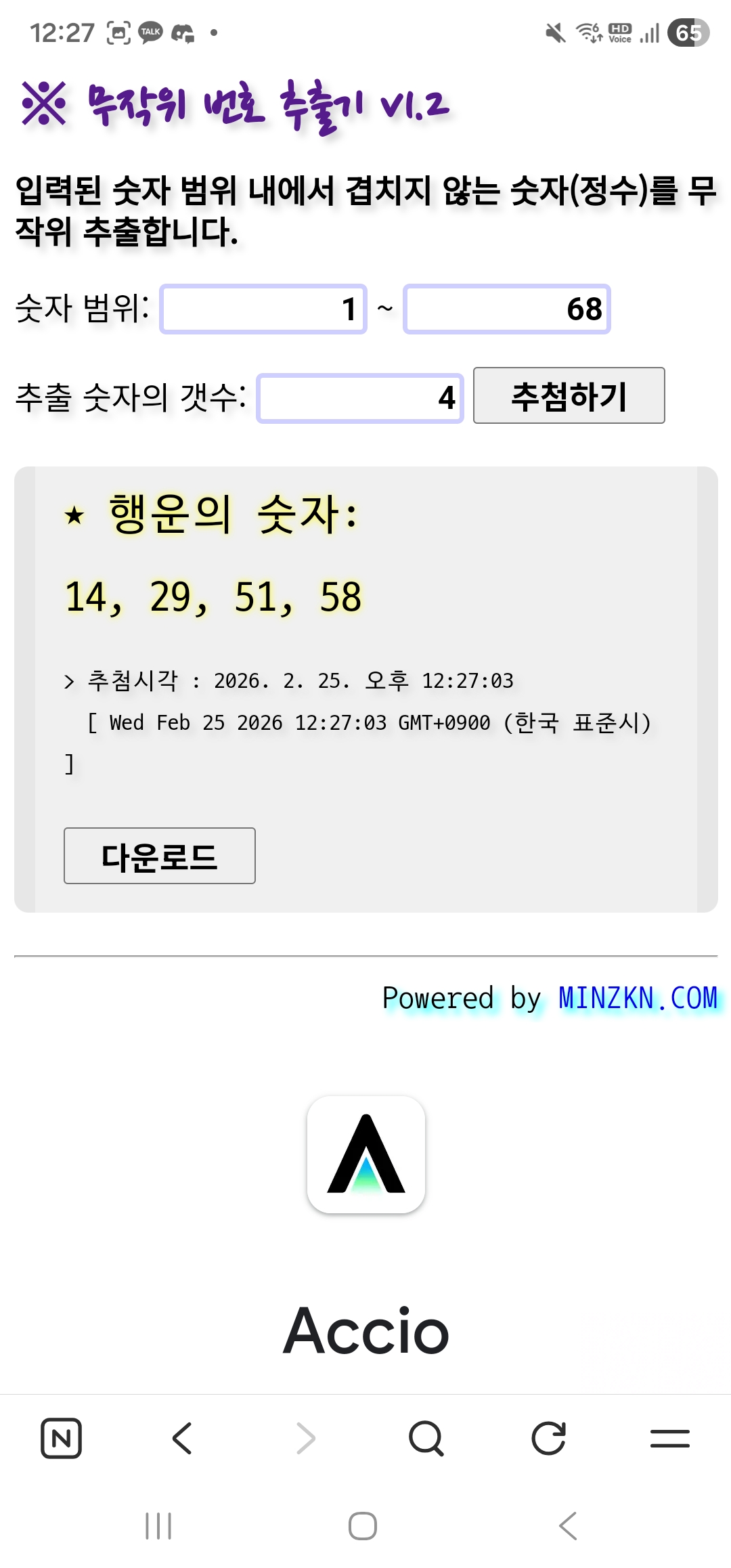Screen dimensions: 731x1568
Task: Edit the number count field showing 4
Action: pyautogui.click(x=360, y=398)
